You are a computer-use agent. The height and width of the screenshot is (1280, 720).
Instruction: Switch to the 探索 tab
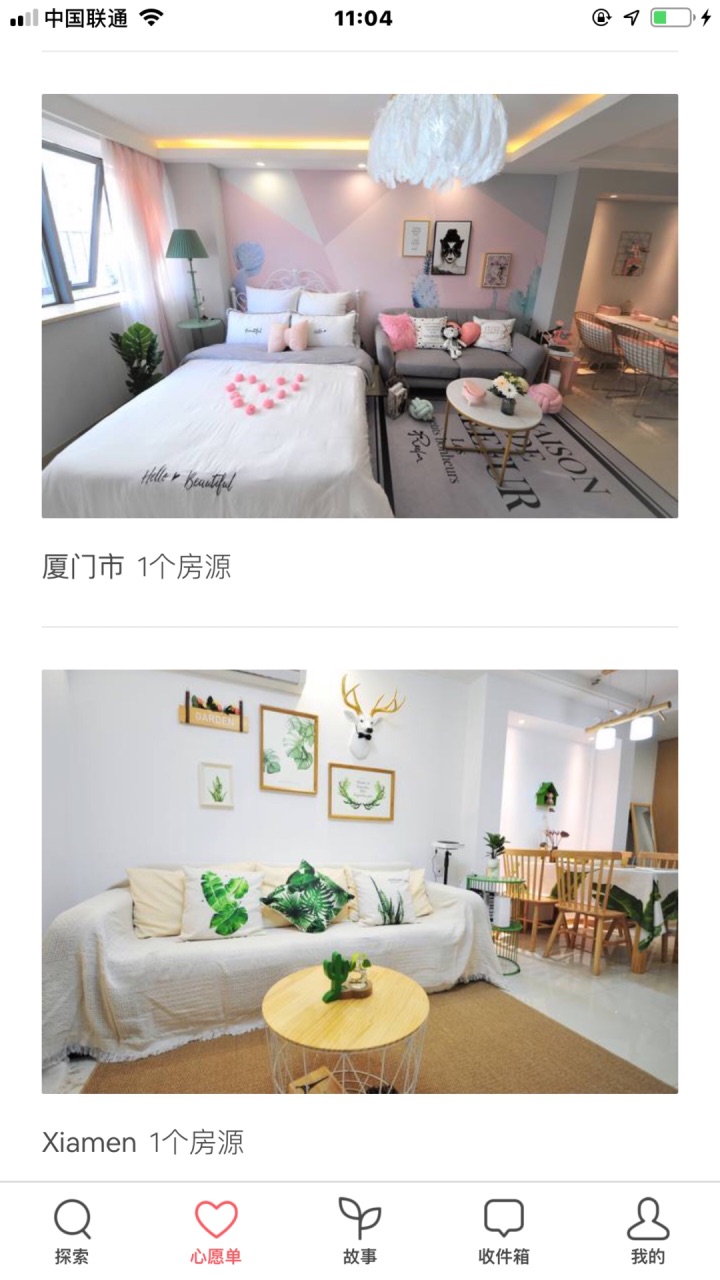(72, 1232)
